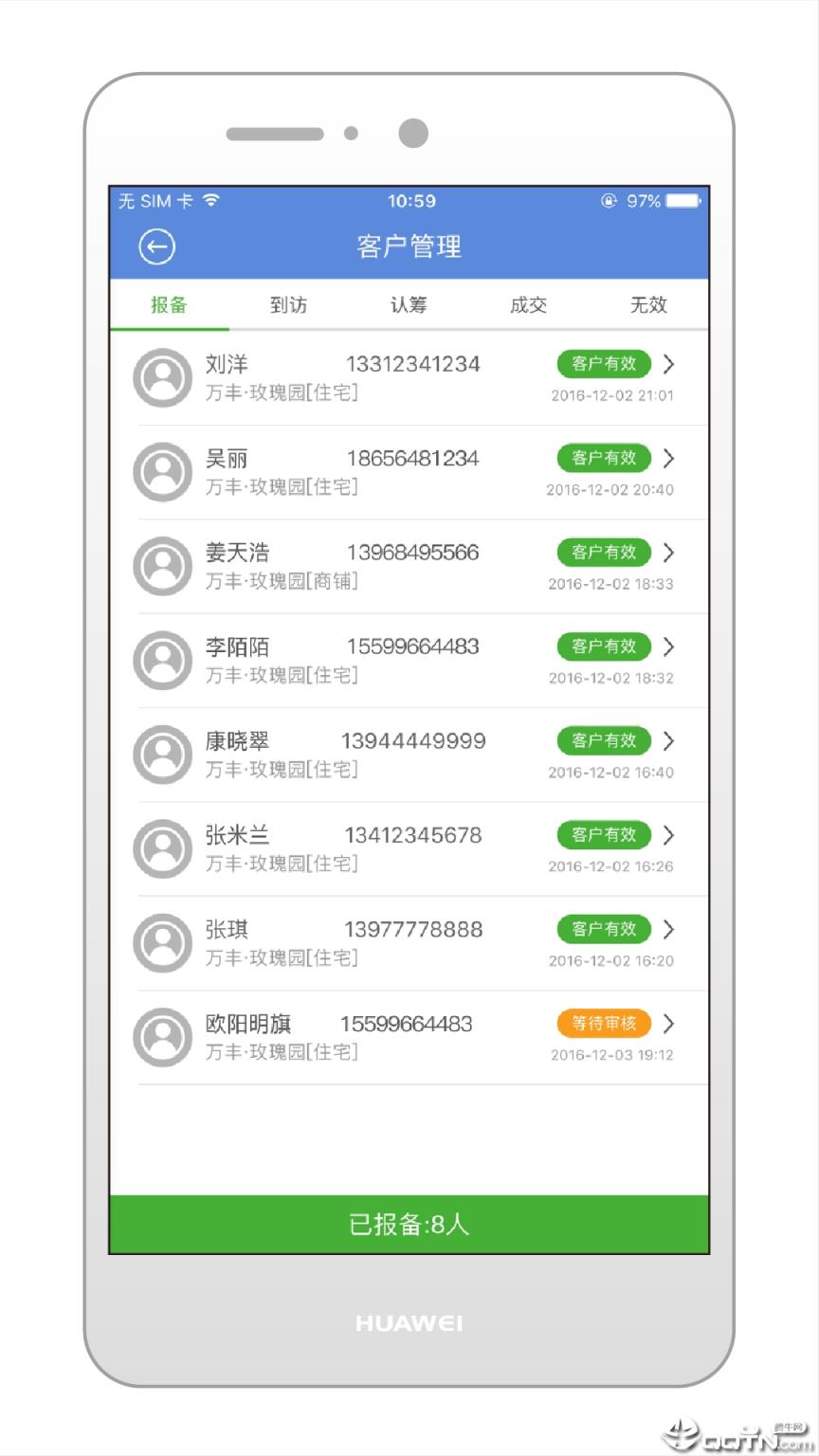The image size is (819, 1456).
Task: Tap the green 已报备:8人 bar
Action: tap(409, 1223)
